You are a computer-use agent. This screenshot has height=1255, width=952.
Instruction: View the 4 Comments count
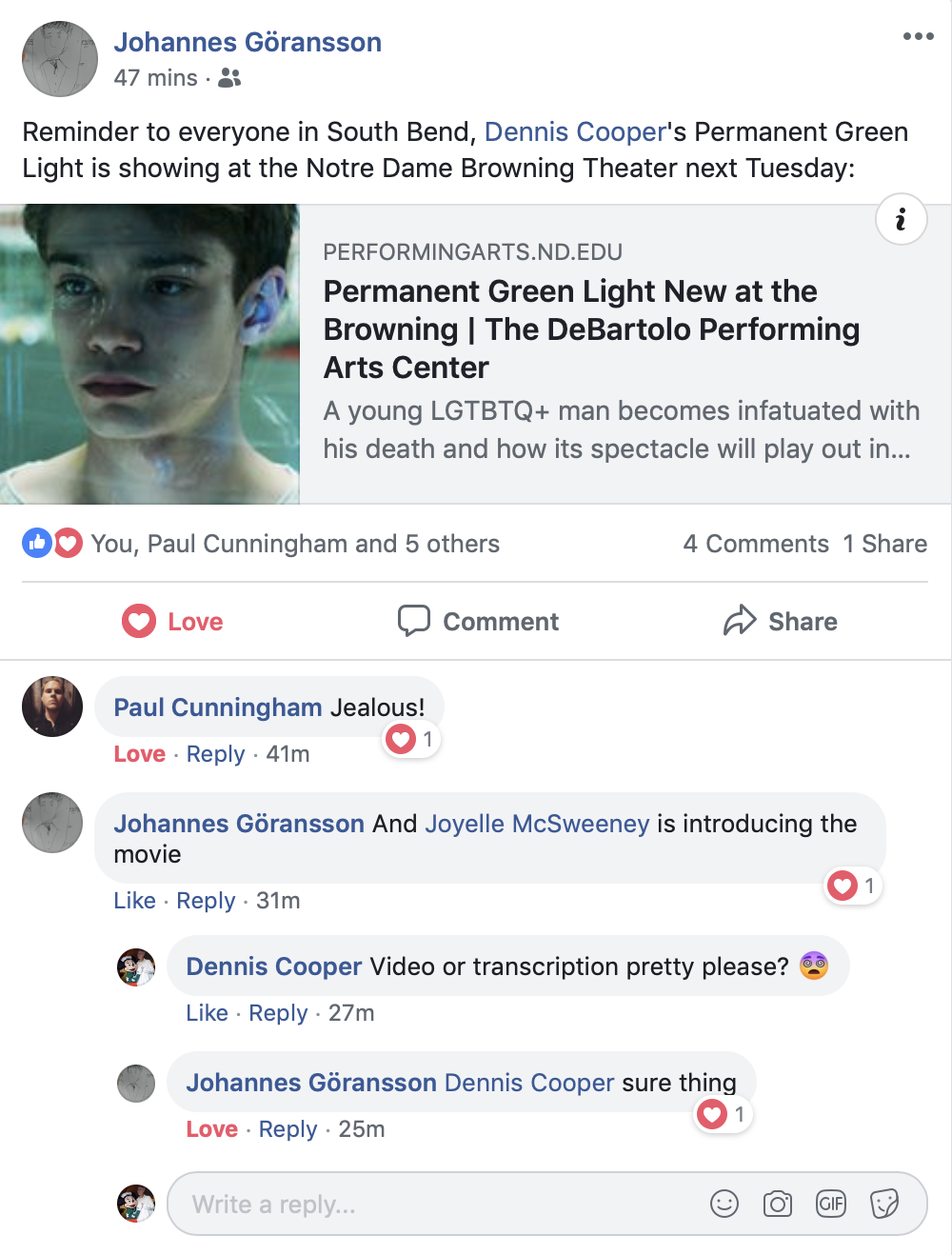pyautogui.click(x=756, y=544)
